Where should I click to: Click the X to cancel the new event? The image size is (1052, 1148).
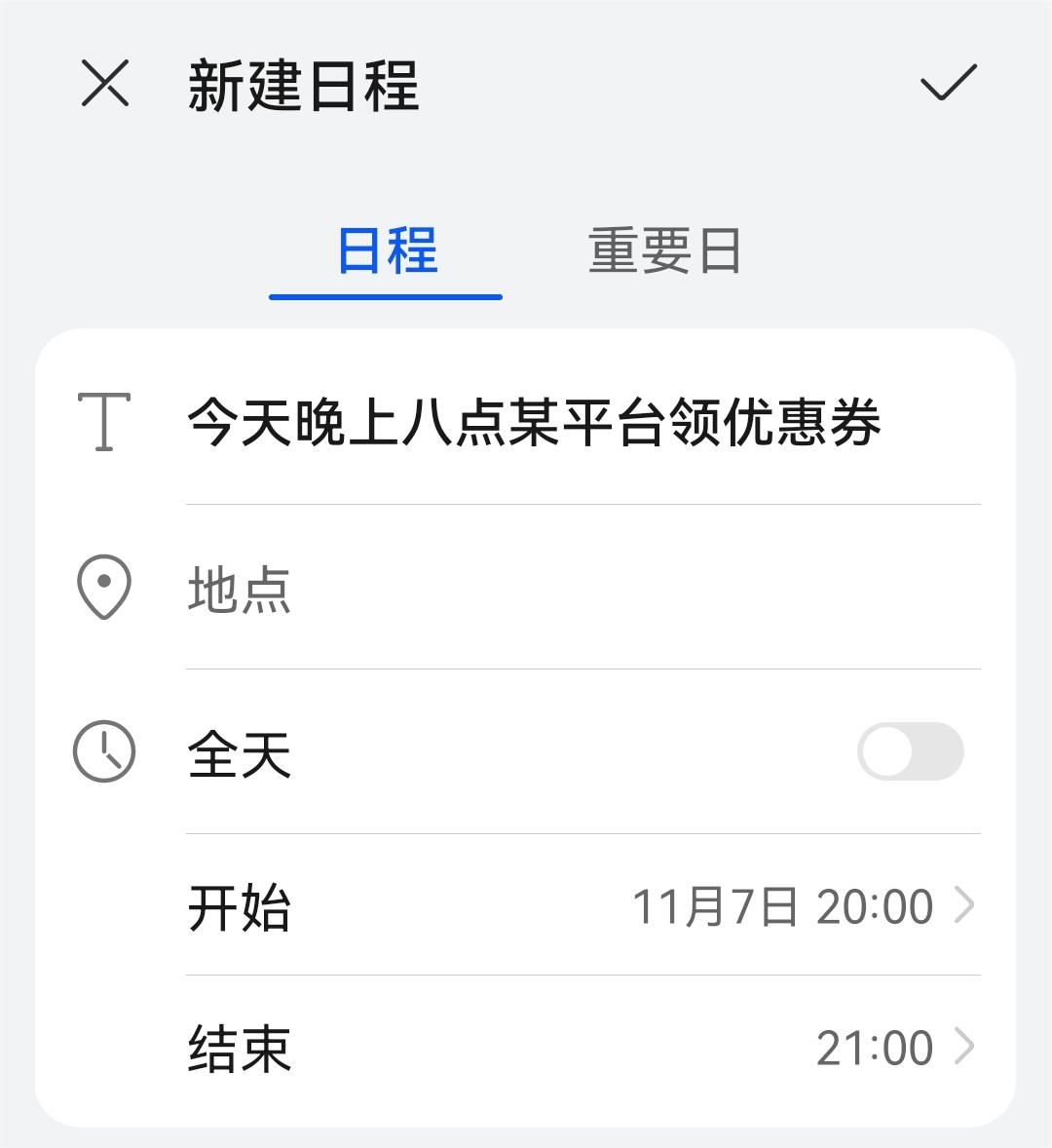[105, 85]
